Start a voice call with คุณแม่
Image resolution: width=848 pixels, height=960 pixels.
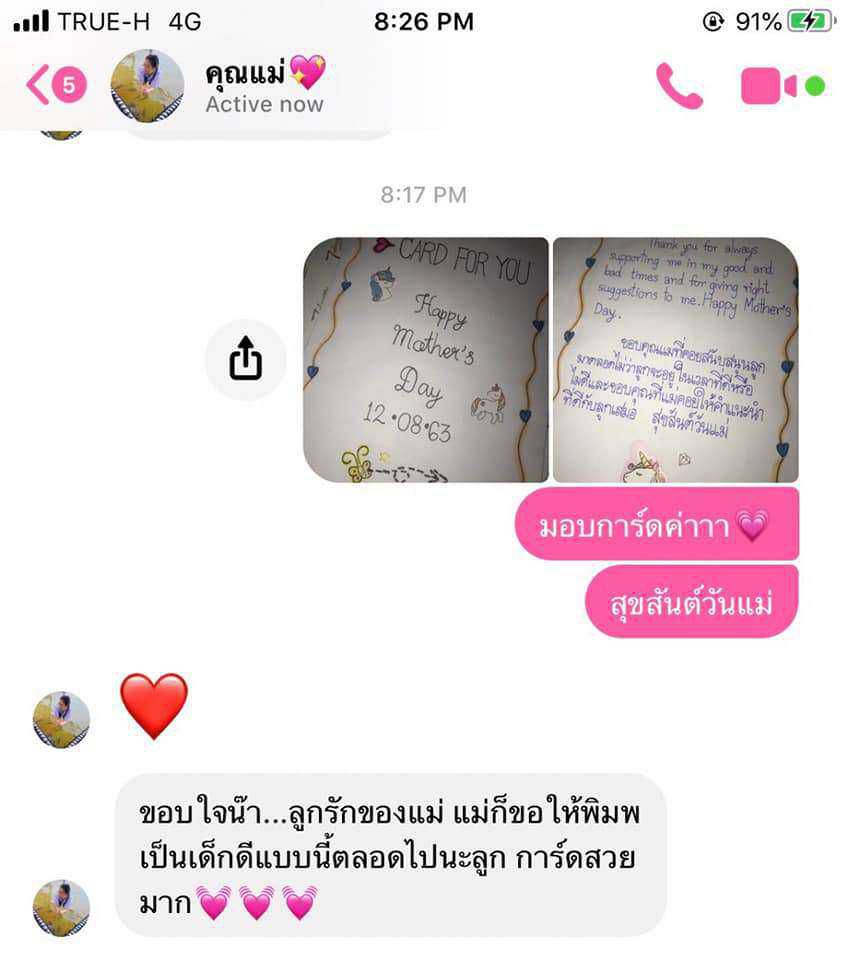pos(679,86)
